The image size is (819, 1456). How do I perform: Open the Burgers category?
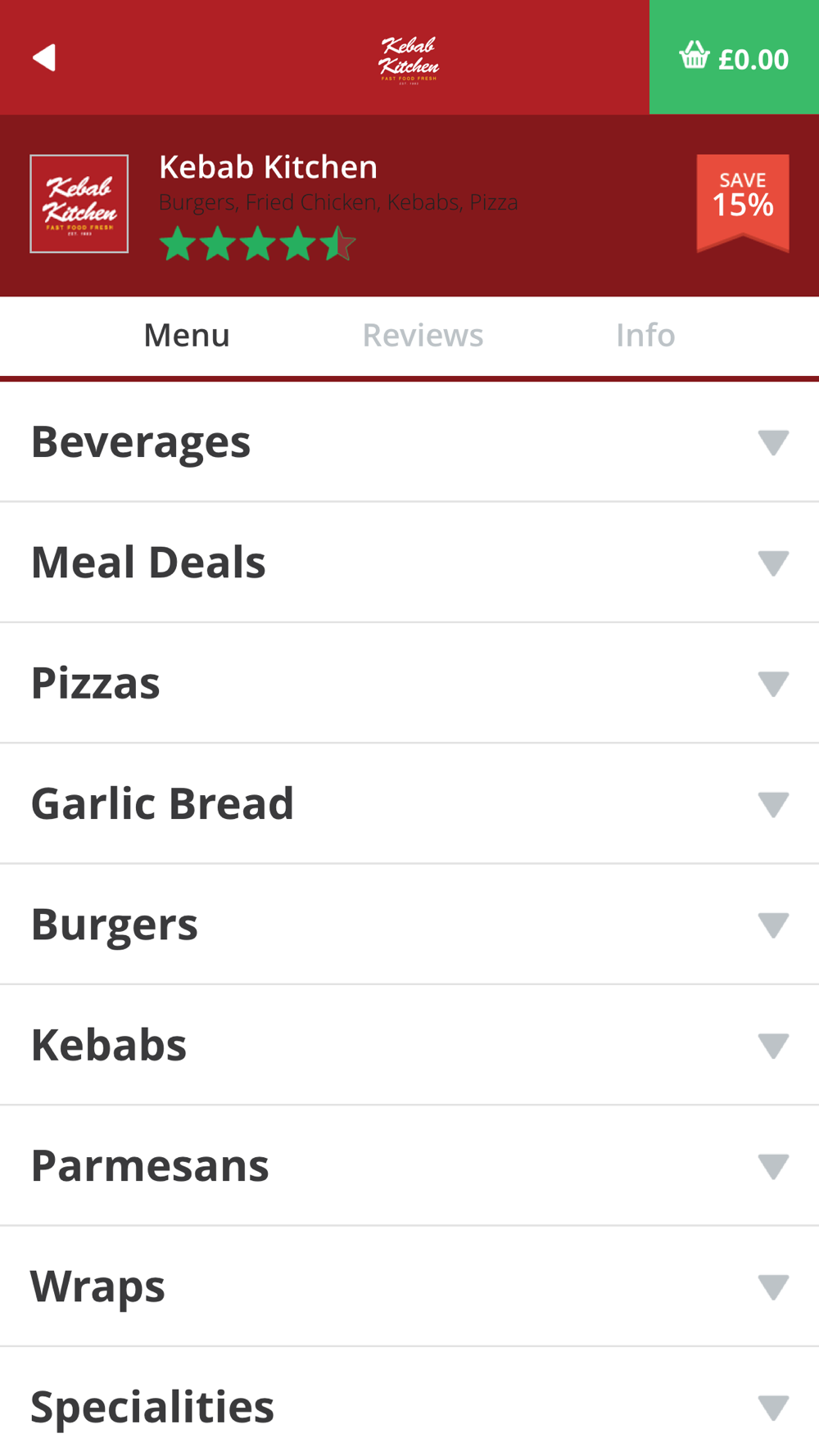tap(409, 925)
